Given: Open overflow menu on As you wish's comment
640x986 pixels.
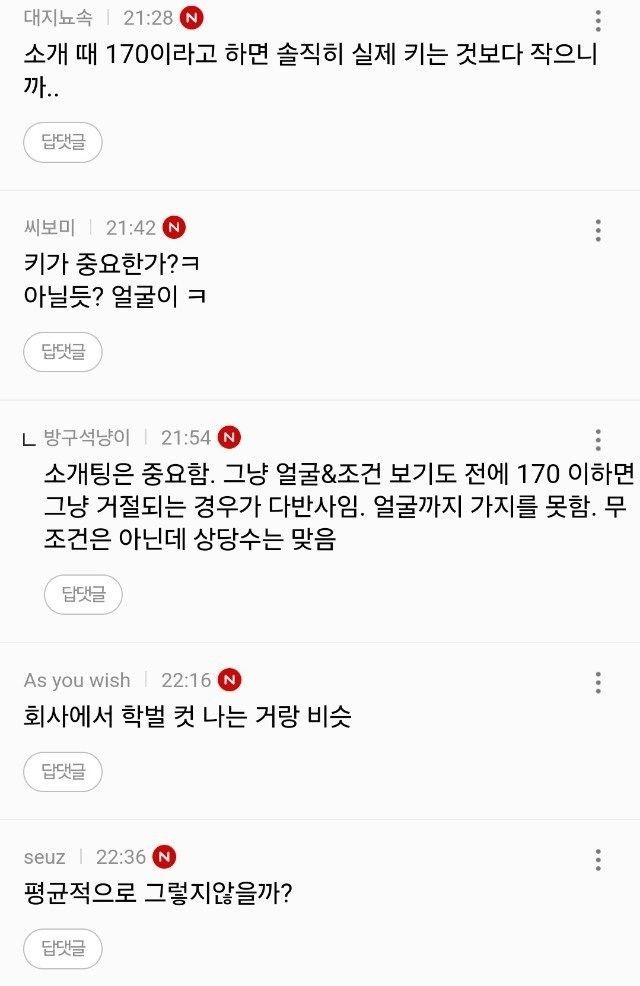Looking at the screenshot, I should pyautogui.click(x=598, y=682).
